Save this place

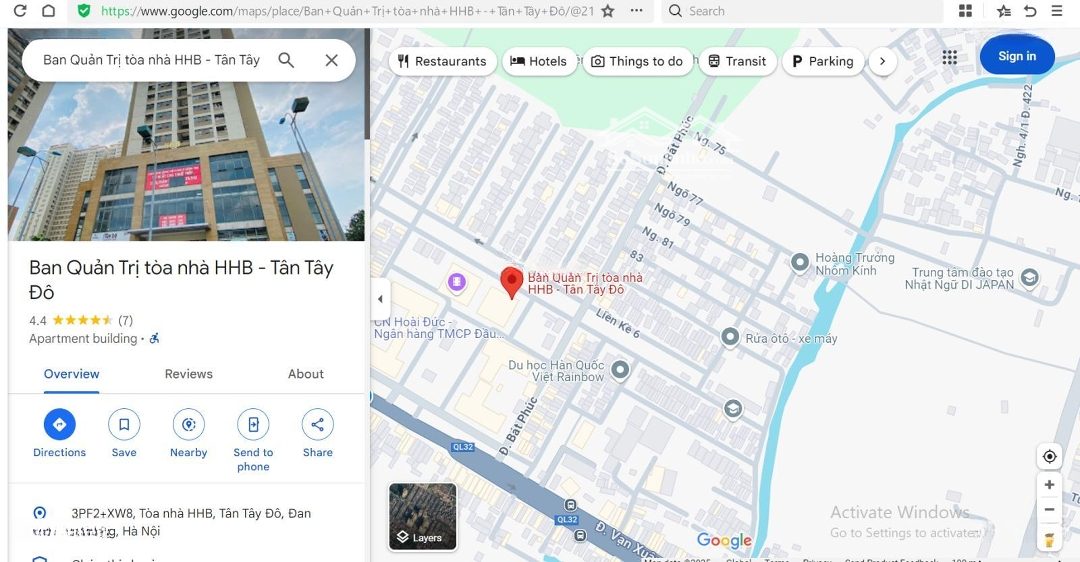(124, 425)
